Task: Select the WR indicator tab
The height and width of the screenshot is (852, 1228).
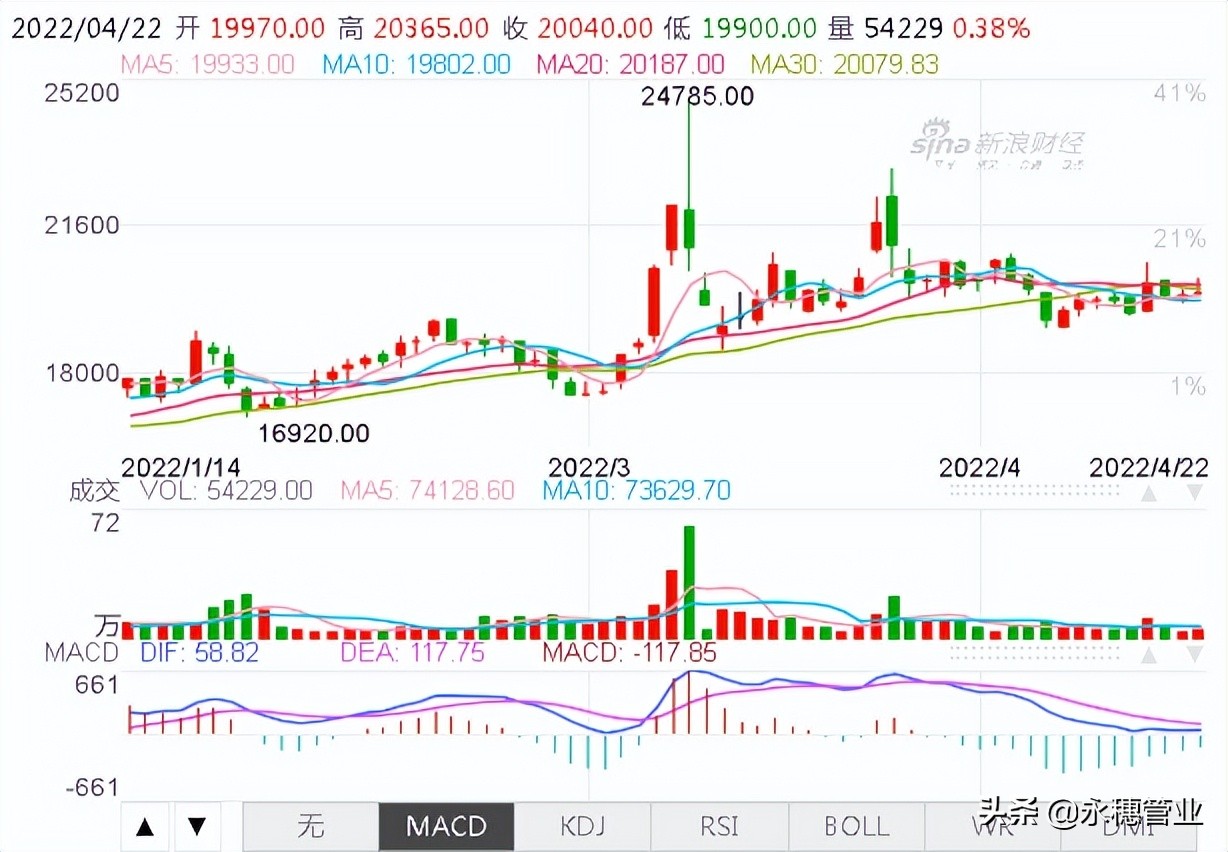Action: [993, 826]
